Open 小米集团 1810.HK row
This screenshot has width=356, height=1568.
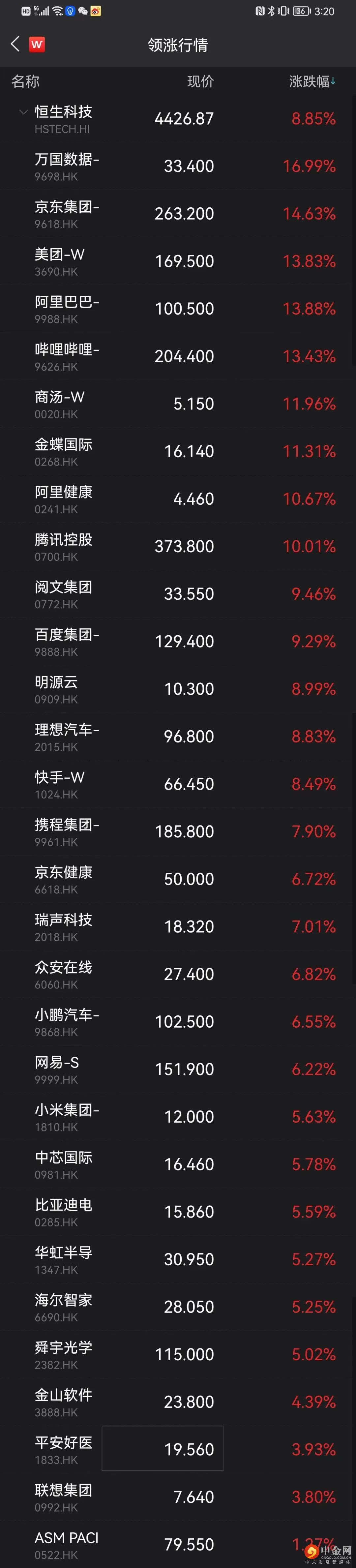coord(66,1116)
